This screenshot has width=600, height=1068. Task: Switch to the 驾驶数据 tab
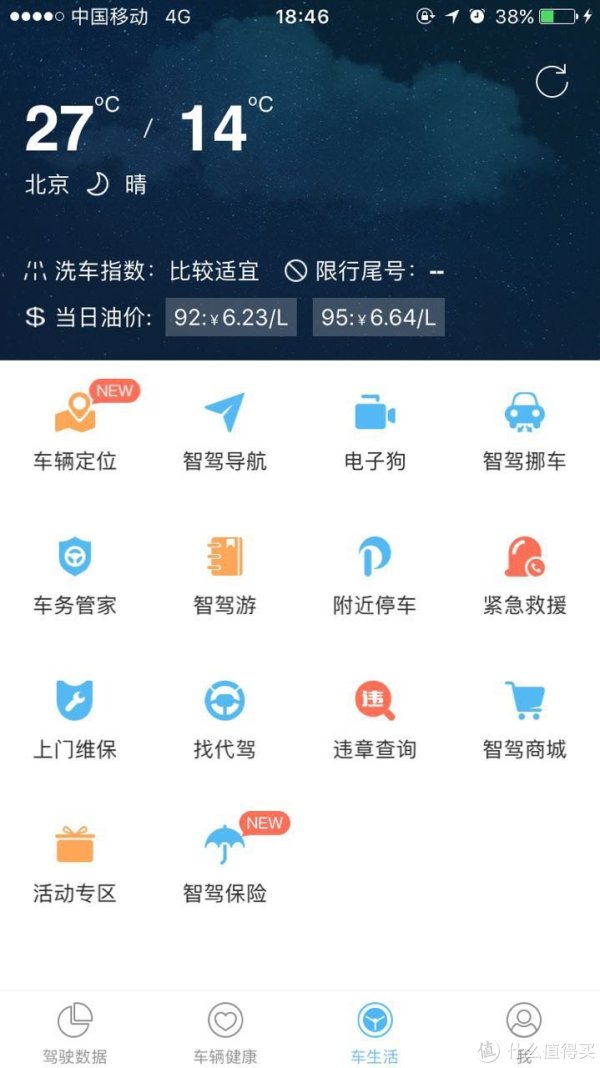pyautogui.click(x=75, y=1032)
